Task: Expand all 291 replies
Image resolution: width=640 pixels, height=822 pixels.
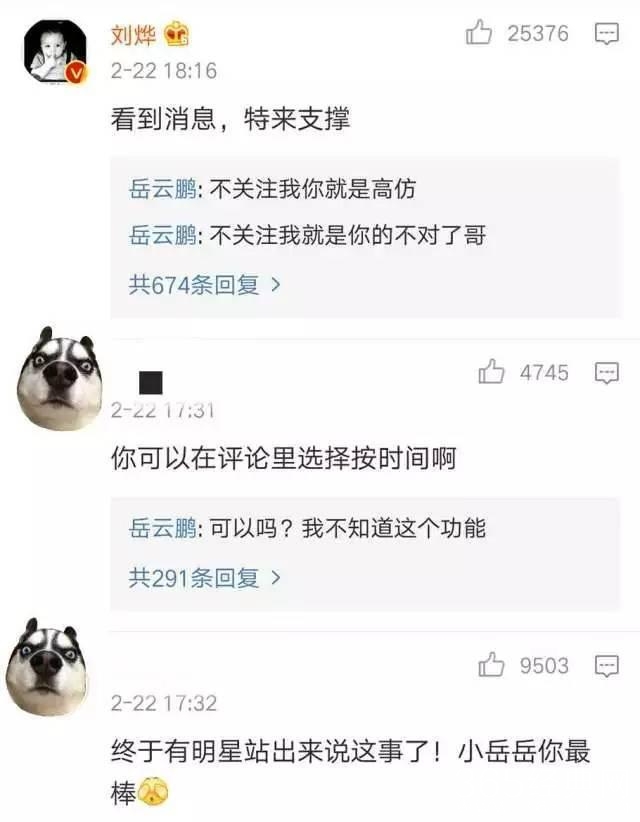Action: pos(205,577)
